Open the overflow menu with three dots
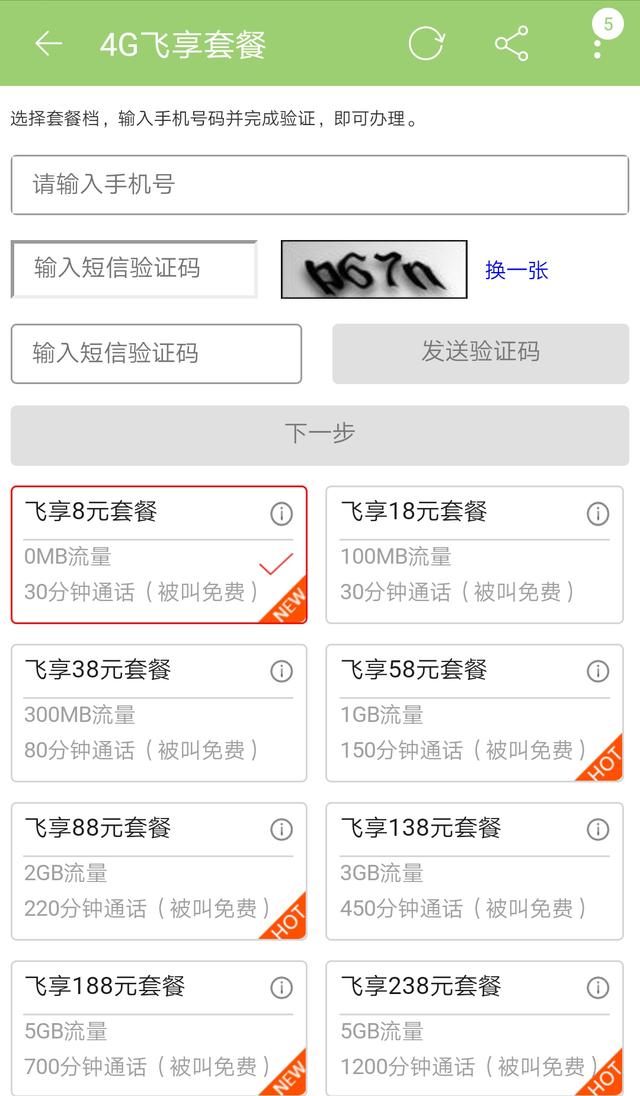This screenshot has width=640, height=1096. [x=597, y=44]
